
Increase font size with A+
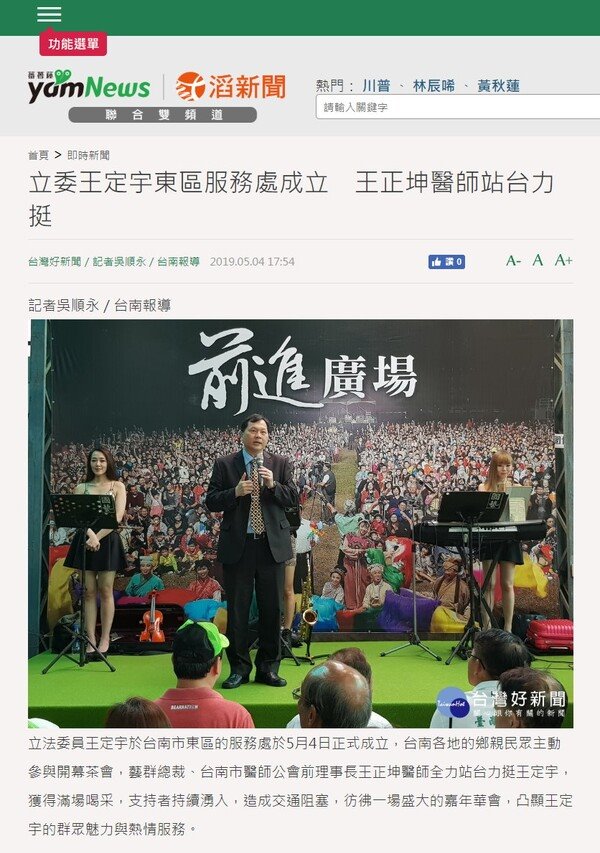563,261
